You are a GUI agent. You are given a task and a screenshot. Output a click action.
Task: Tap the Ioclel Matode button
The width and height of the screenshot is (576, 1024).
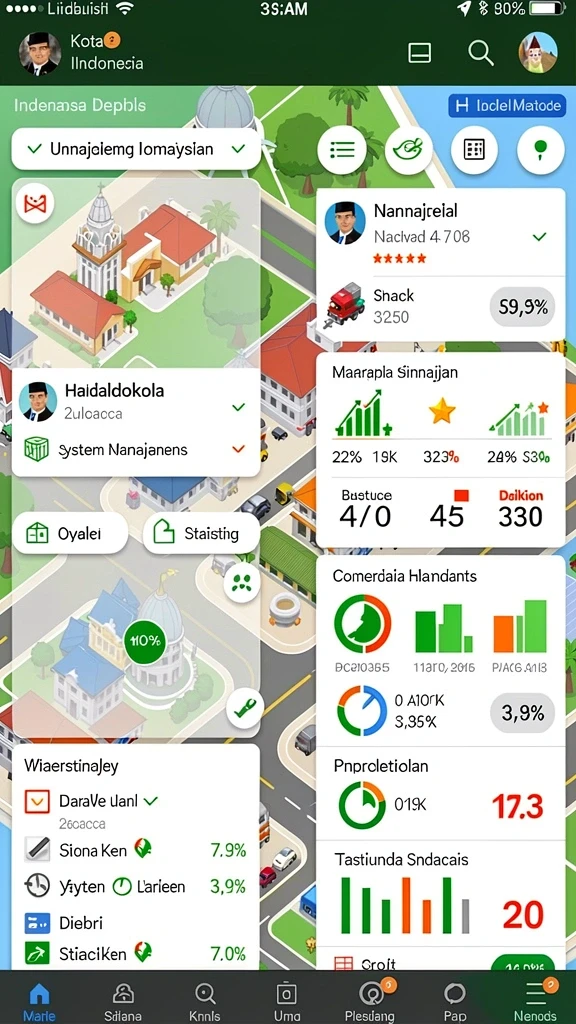(507, 105)
